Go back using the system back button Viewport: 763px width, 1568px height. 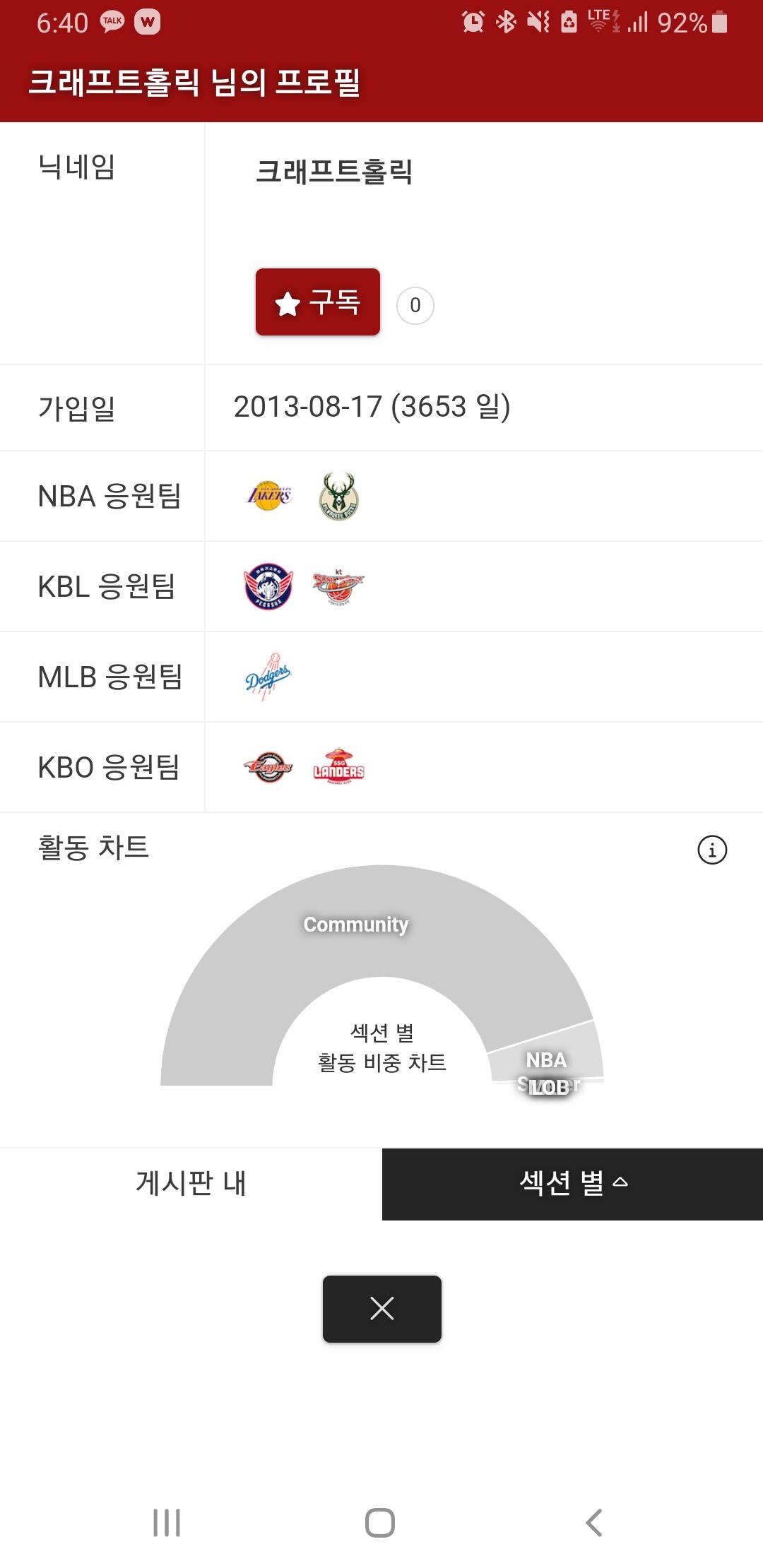[x=594, y=1522]
